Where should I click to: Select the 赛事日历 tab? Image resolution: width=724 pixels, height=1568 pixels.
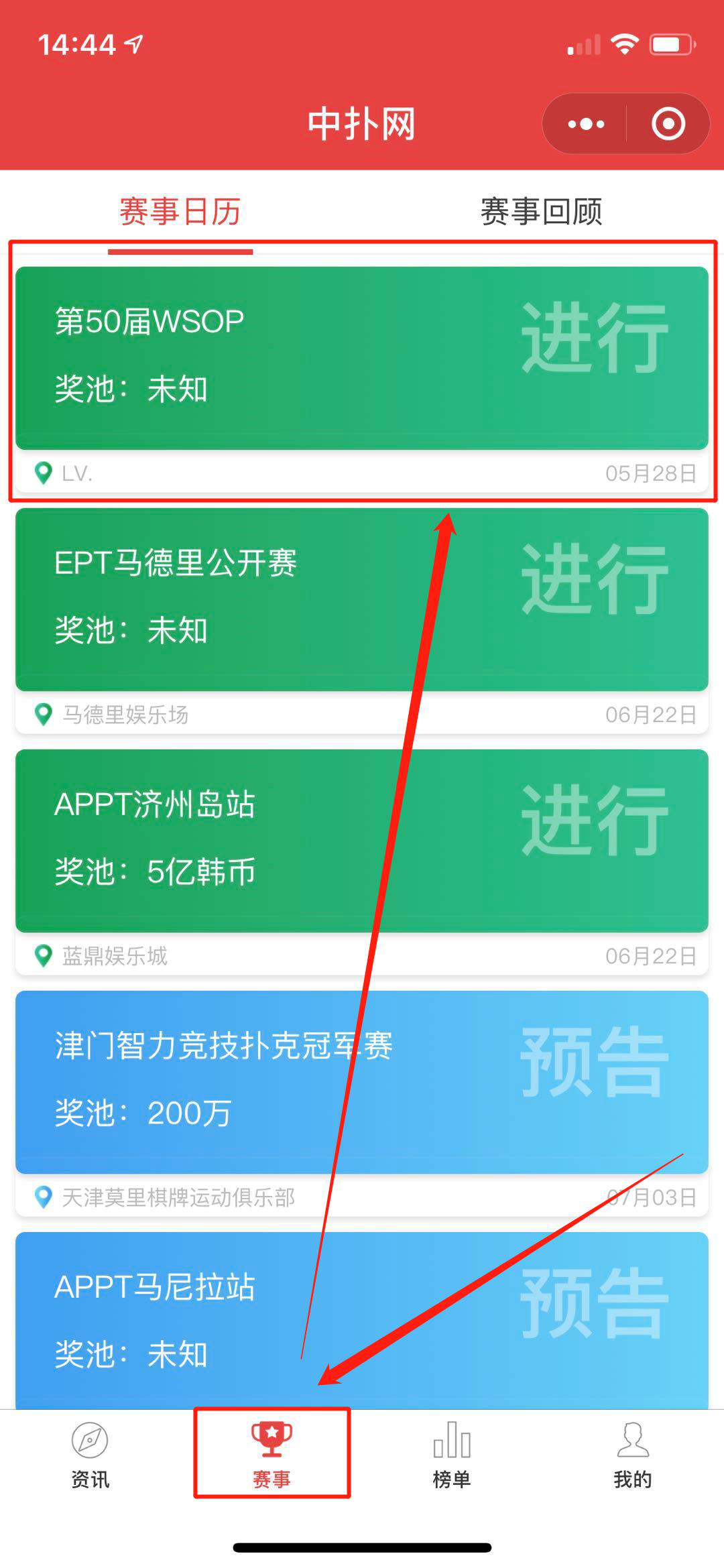coord(180,212)
